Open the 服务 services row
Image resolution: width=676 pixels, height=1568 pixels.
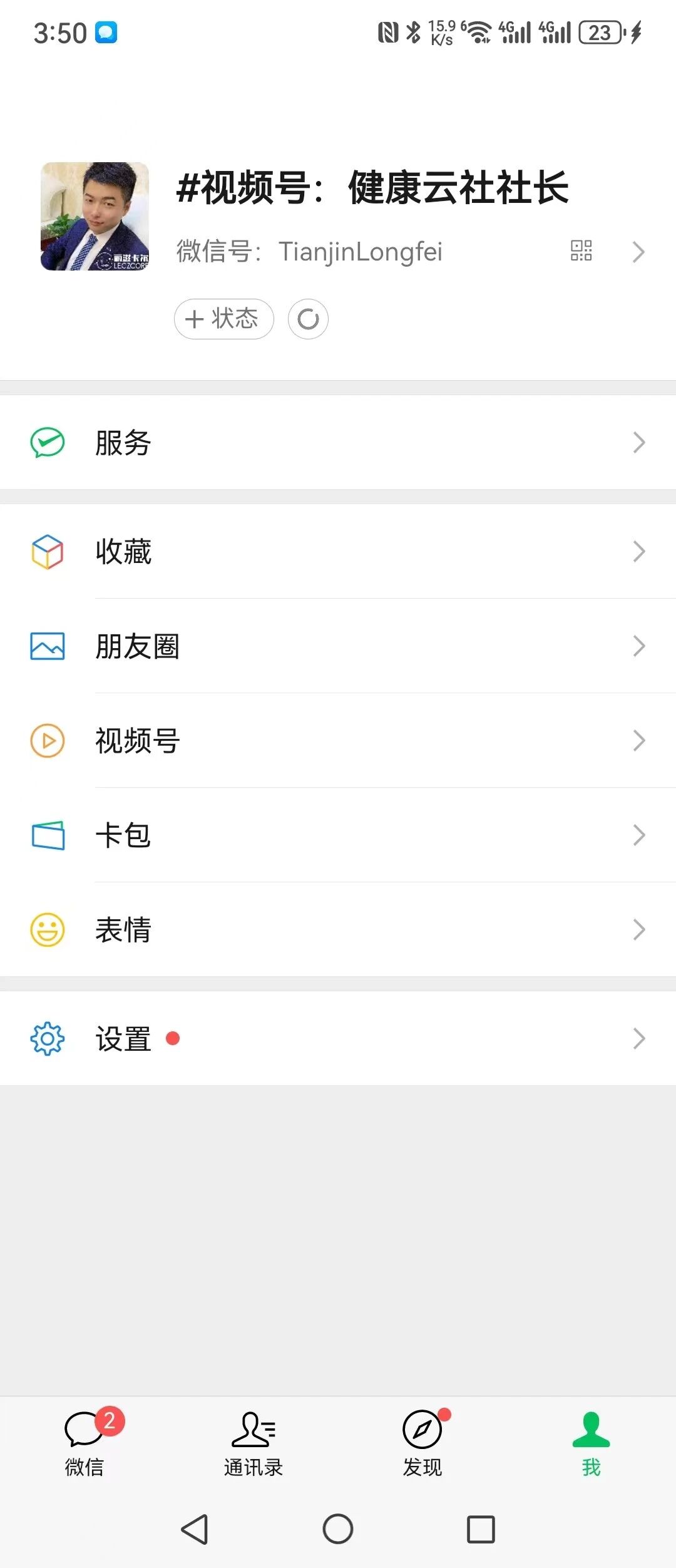pyautogui.click(x=338, y=443)
